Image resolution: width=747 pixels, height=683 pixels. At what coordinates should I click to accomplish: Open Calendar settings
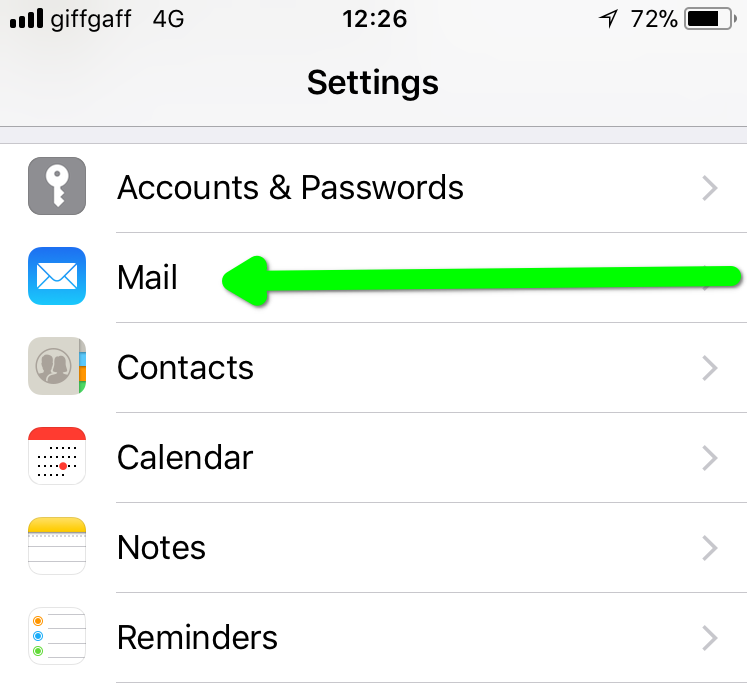(x=185, y=458)
